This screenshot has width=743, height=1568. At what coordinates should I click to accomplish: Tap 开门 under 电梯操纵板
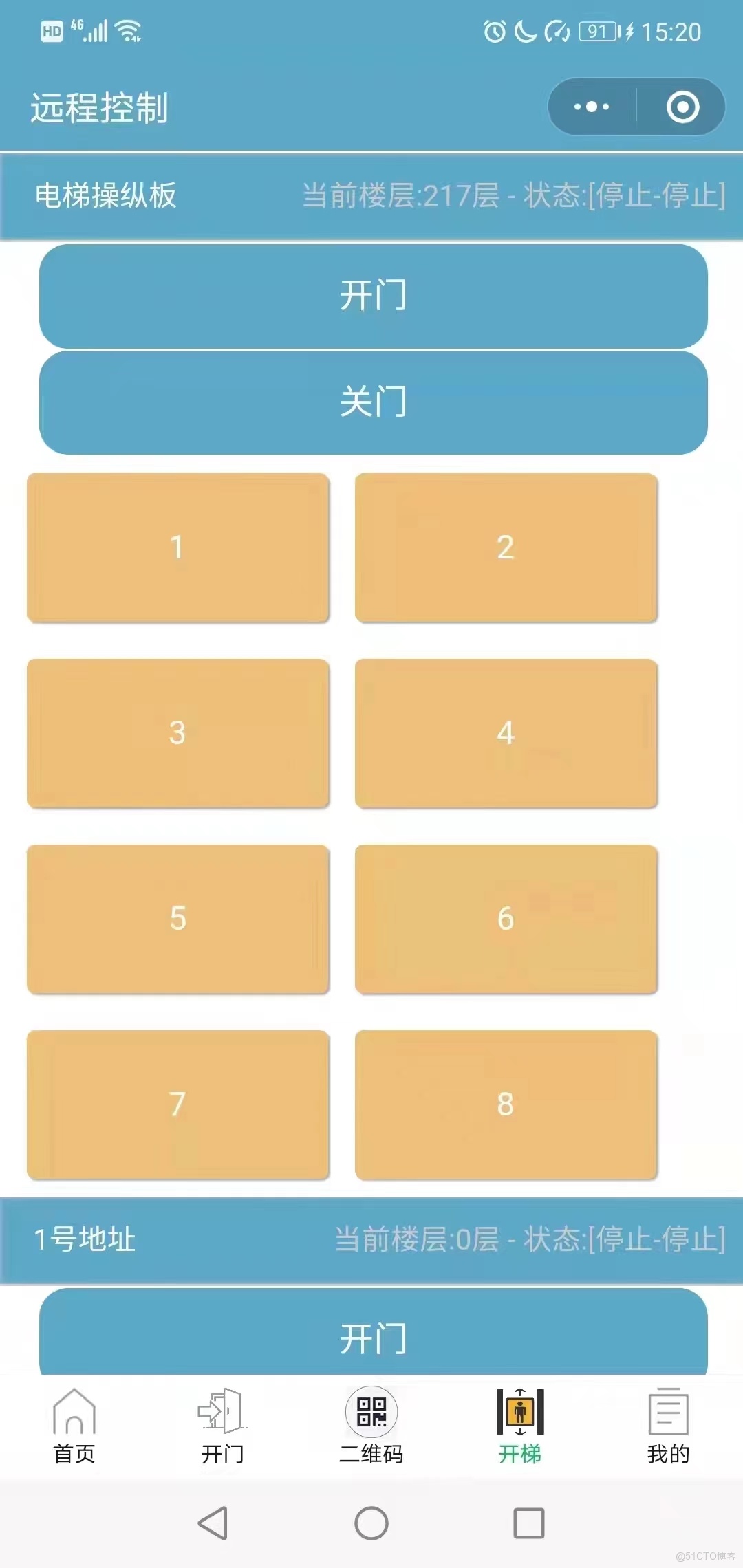(x=373, y=296)
